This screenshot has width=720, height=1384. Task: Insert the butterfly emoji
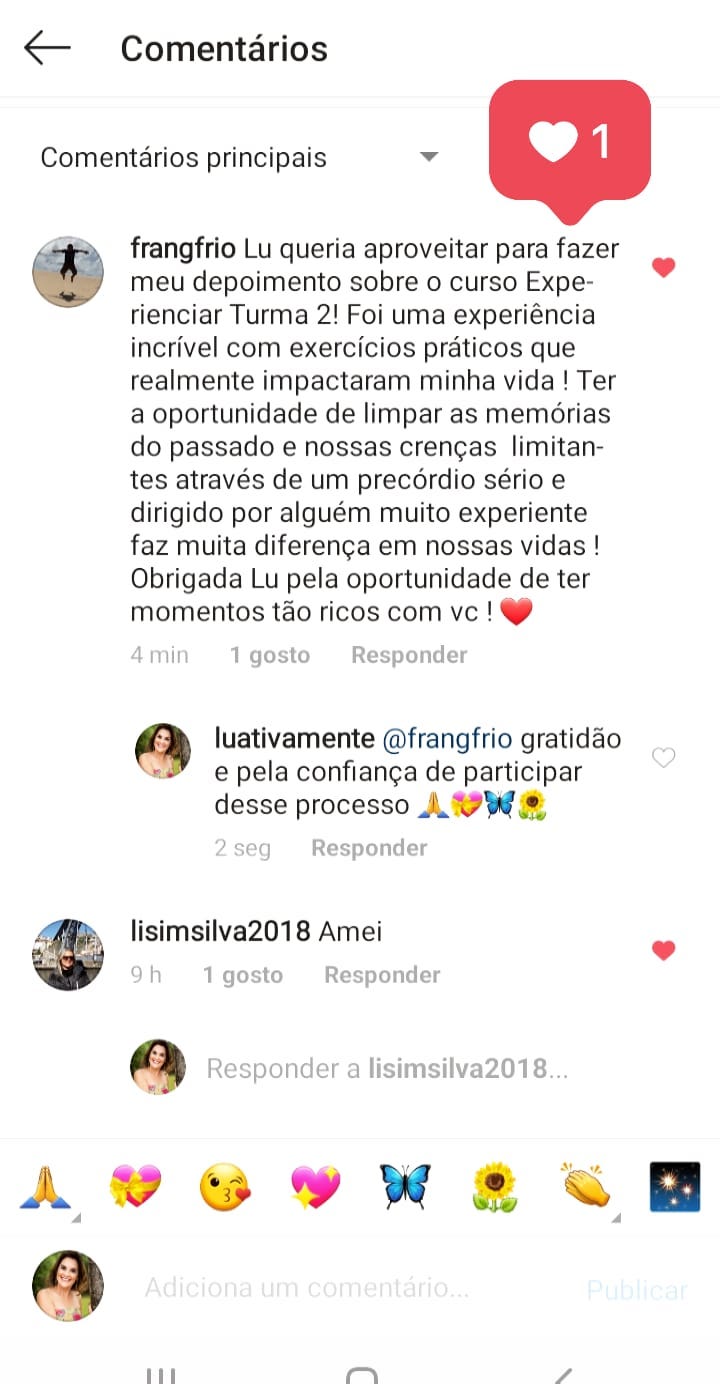(405, 1187)
